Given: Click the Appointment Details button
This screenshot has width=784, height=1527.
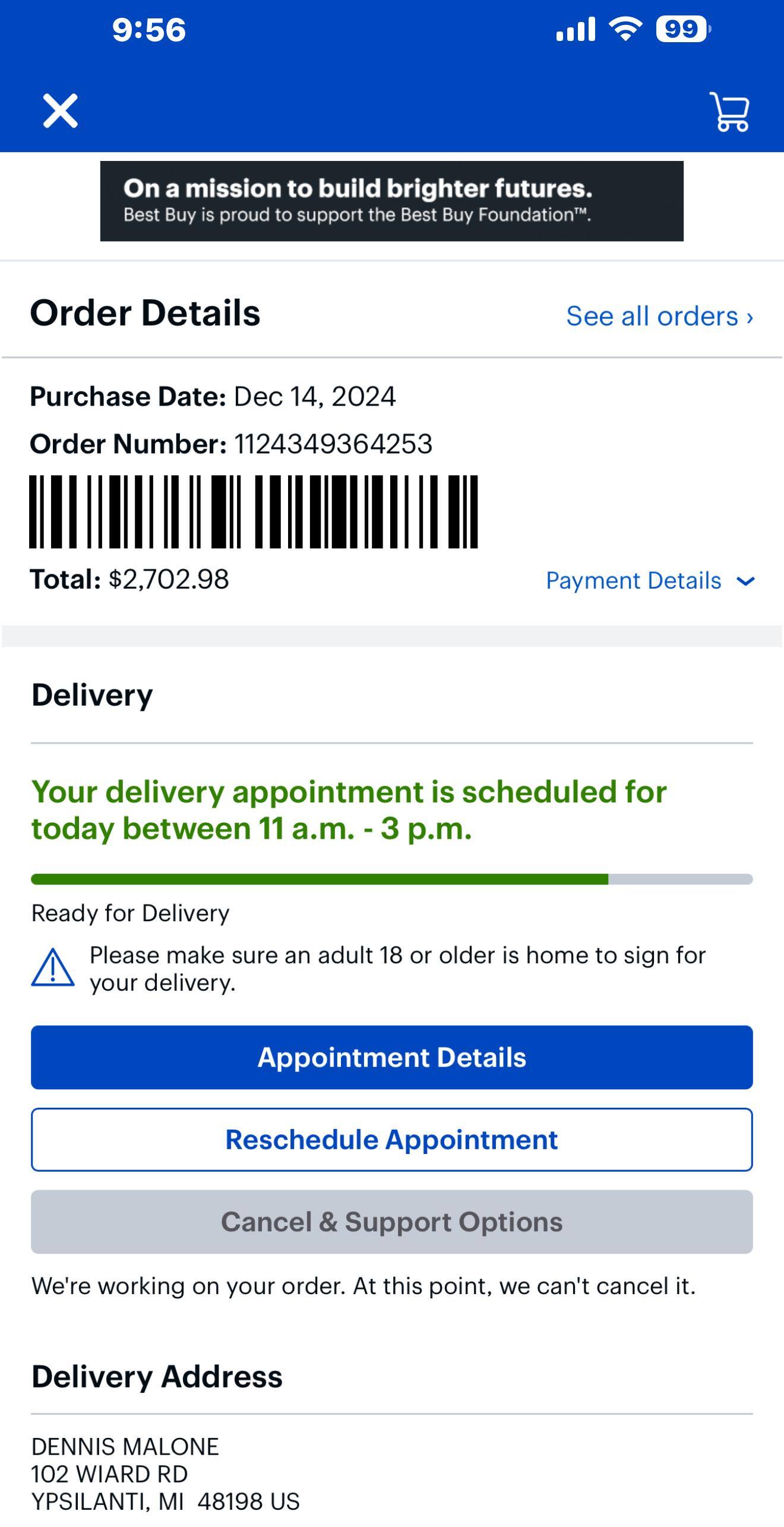Looking at the screenshot, I should click(x=392, y=1057).
